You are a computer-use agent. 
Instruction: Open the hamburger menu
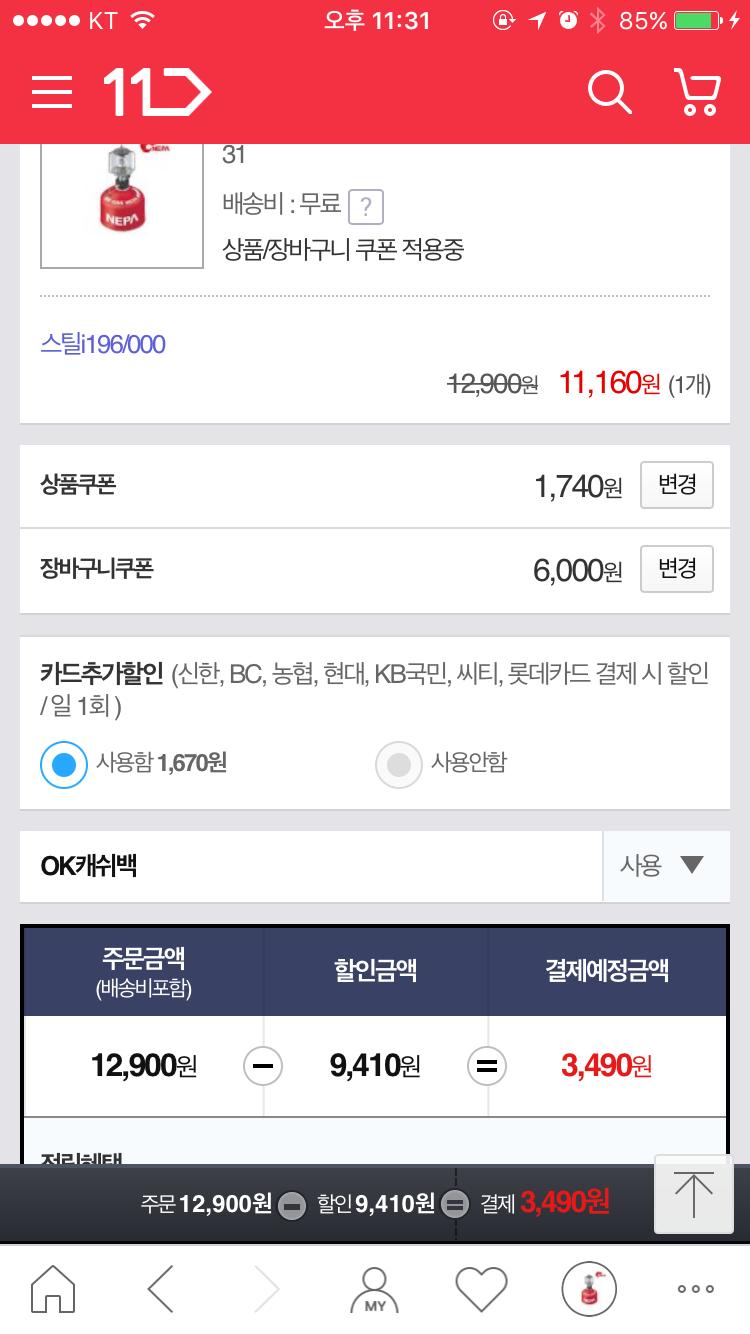[52, 93]
